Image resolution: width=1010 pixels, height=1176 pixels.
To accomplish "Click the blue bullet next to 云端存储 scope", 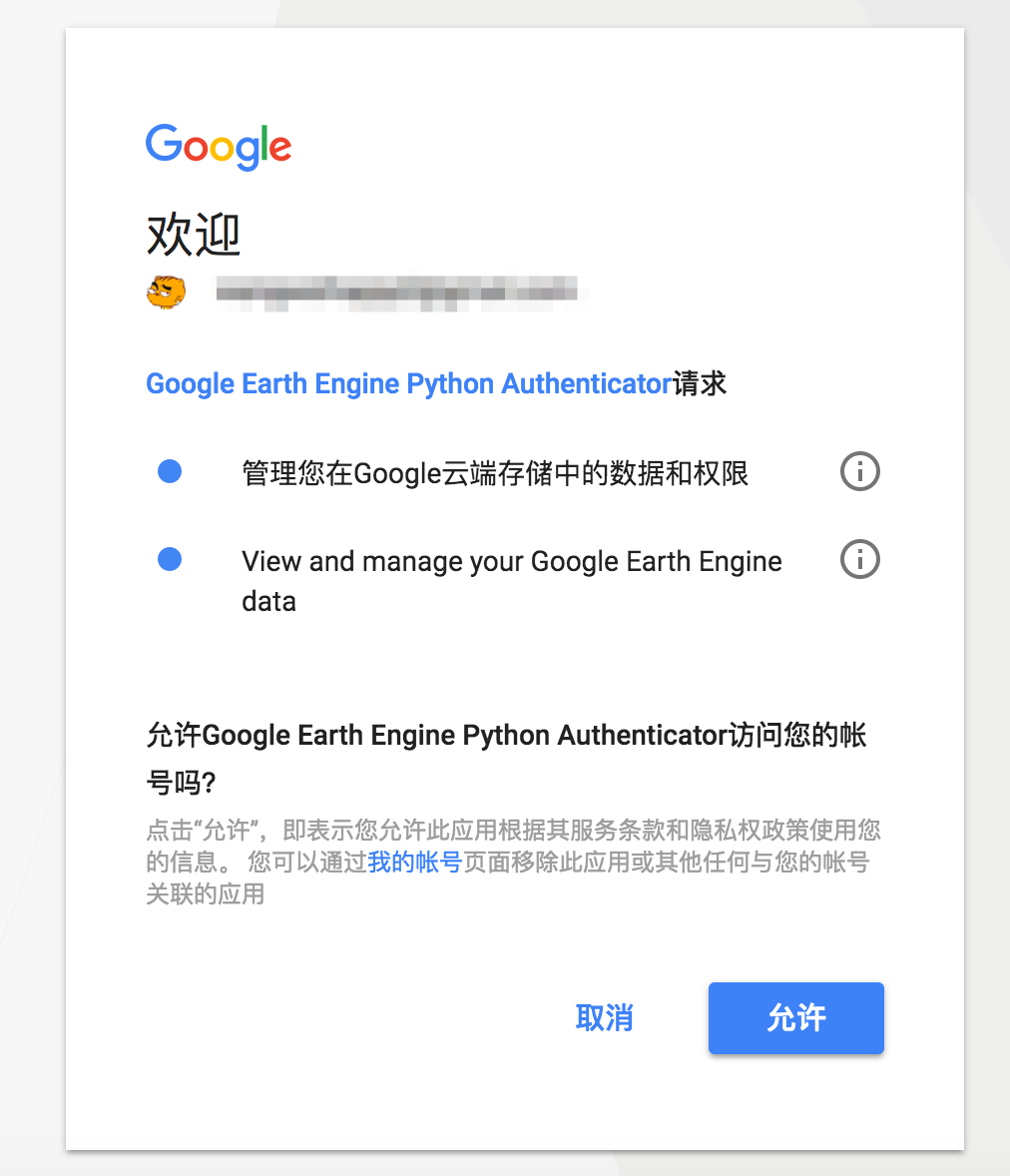I will pos(170,470).
